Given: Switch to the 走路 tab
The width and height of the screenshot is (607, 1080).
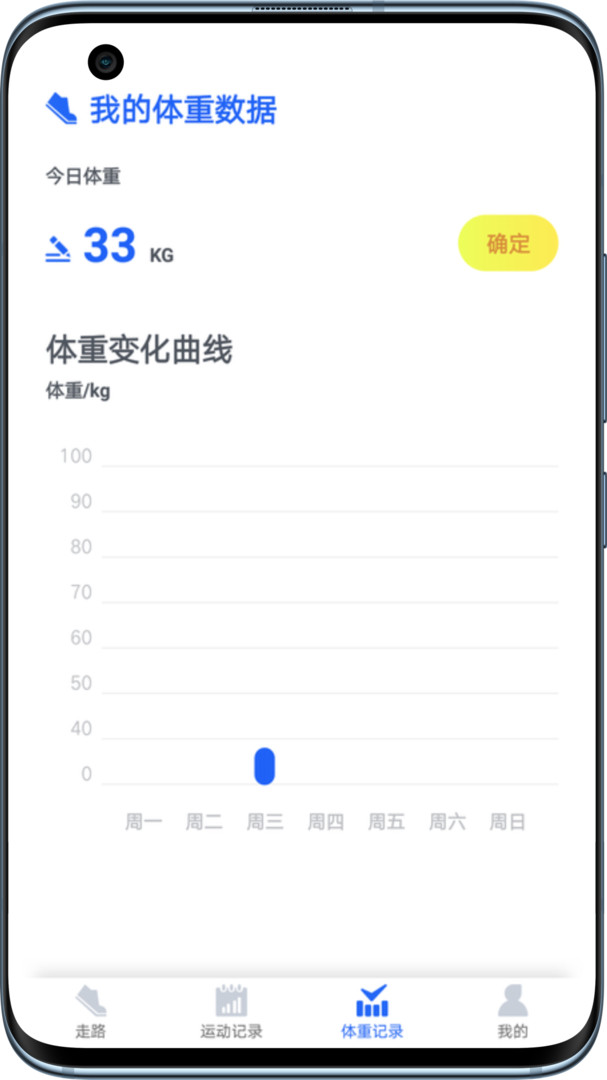Looking at the screenshot, I should (x=91, y=1011).
